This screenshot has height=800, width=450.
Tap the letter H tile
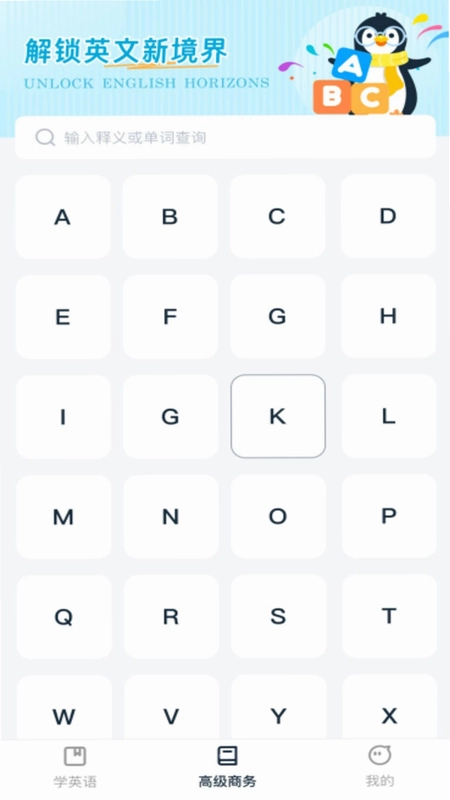[388, 317]
